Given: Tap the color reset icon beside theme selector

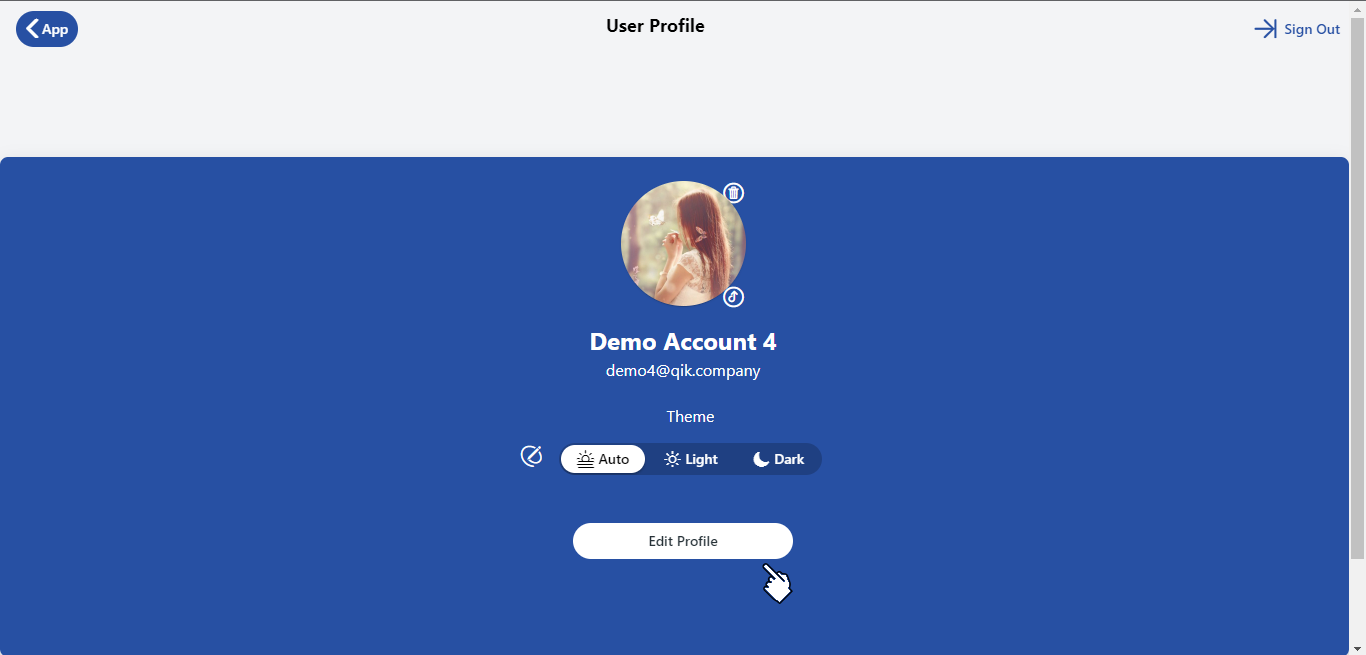Looking at the screenshot, I should tap(532, 457).
